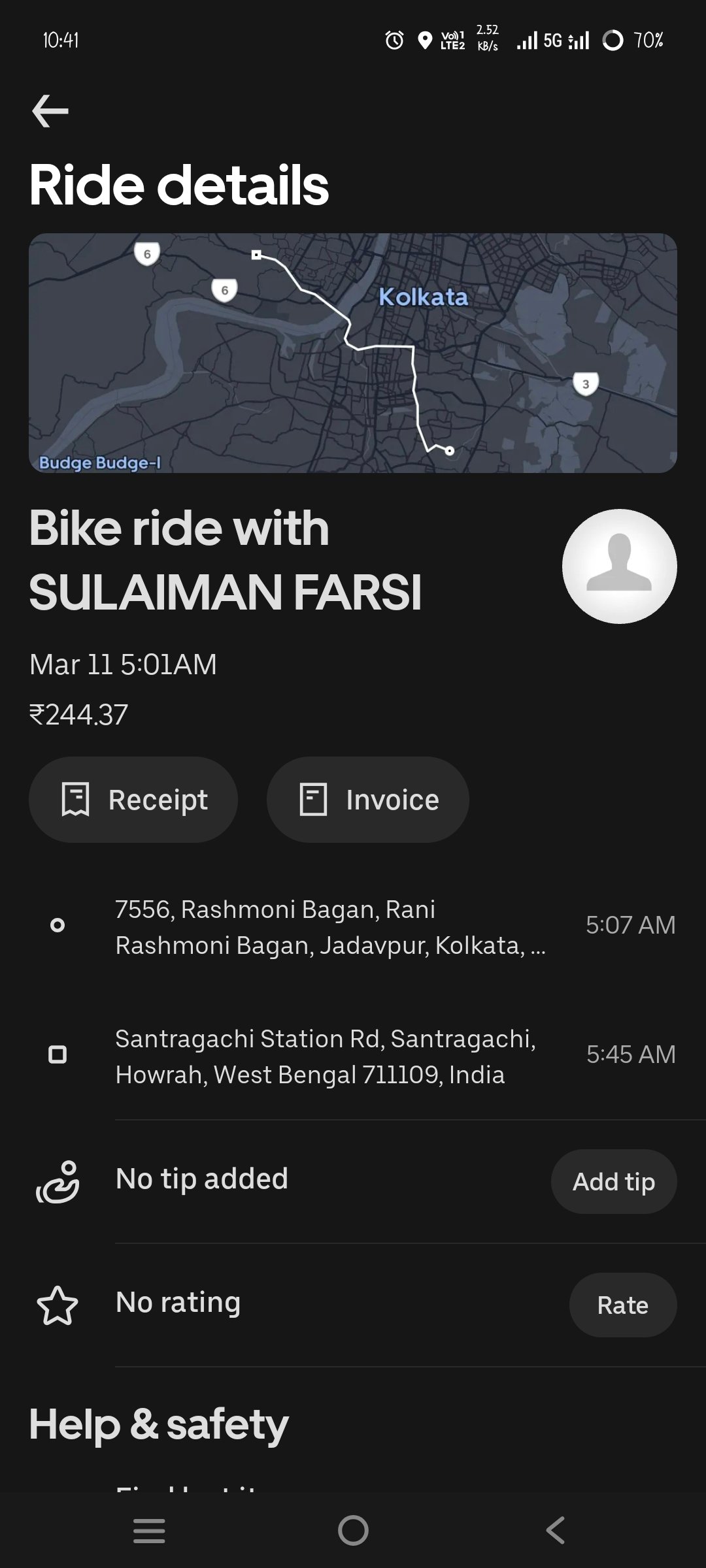Viewport: 706px width, 1568px height.
Task: Open recent apps from navigation bar
Action: [149, 1530]
